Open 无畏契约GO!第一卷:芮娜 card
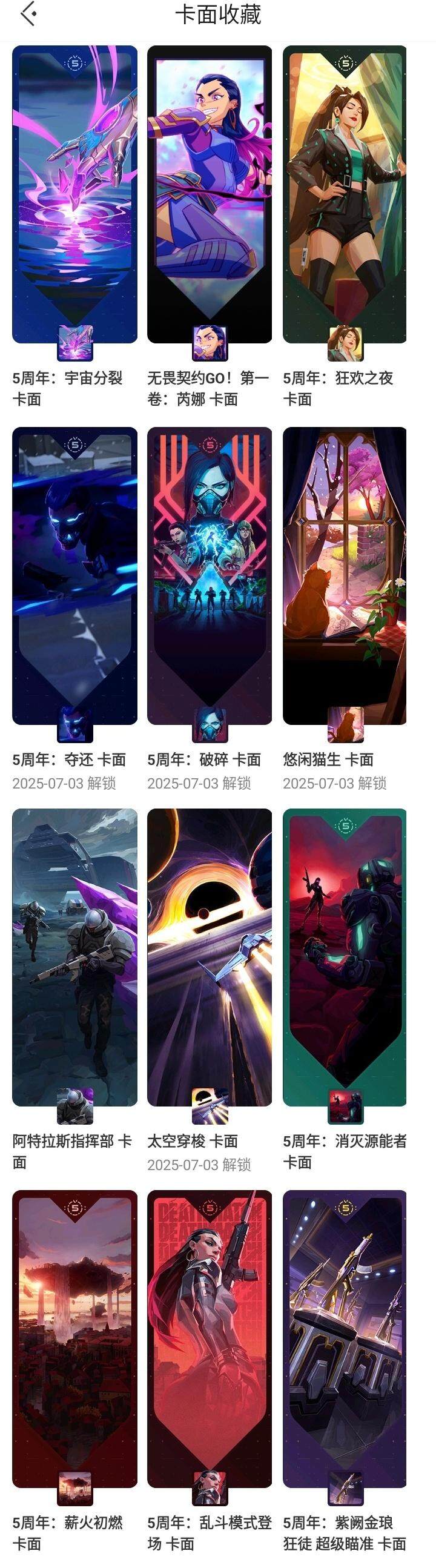 [210, 195]
